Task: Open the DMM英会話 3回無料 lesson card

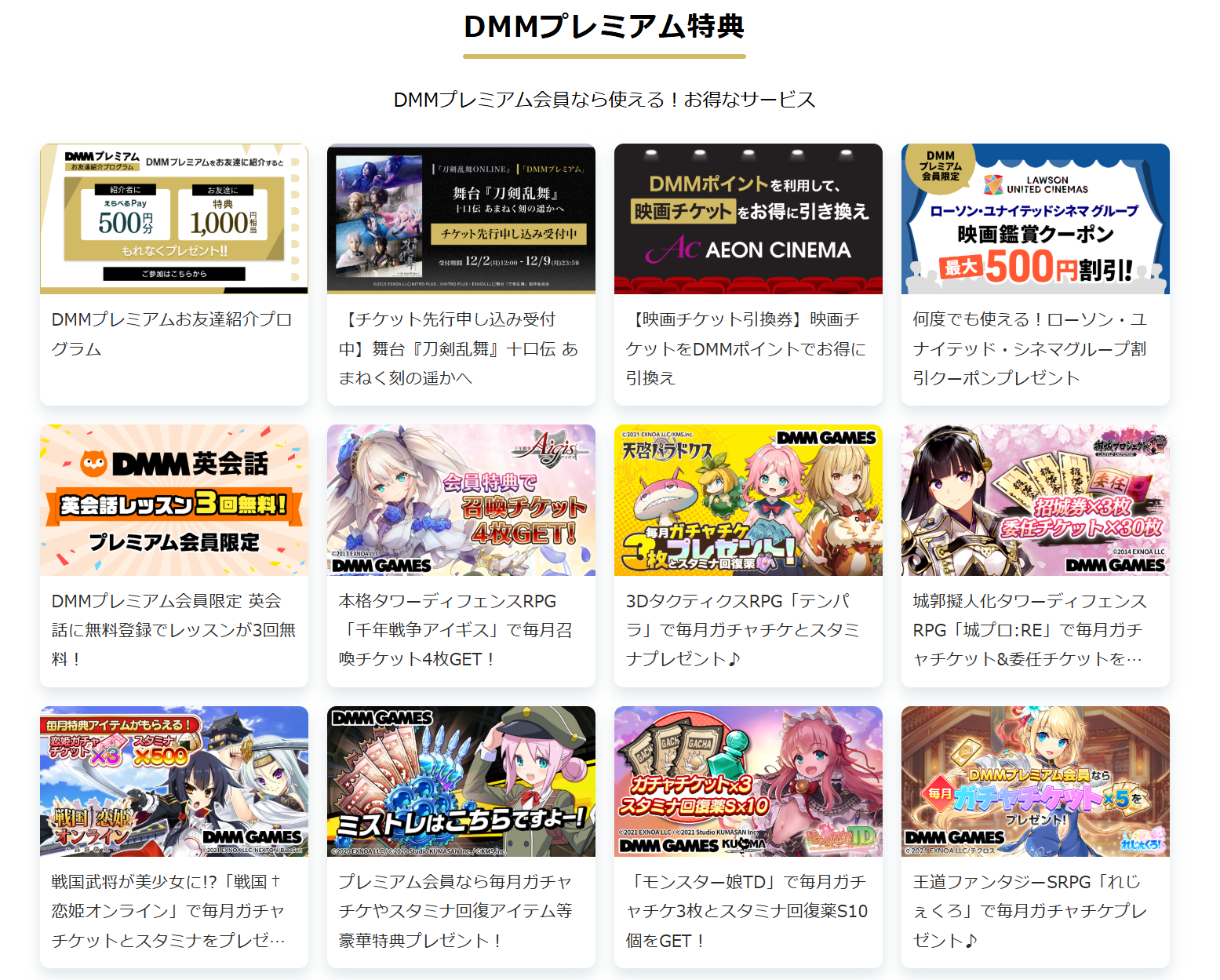Action: pyautogui.click(x=173, y=555)
